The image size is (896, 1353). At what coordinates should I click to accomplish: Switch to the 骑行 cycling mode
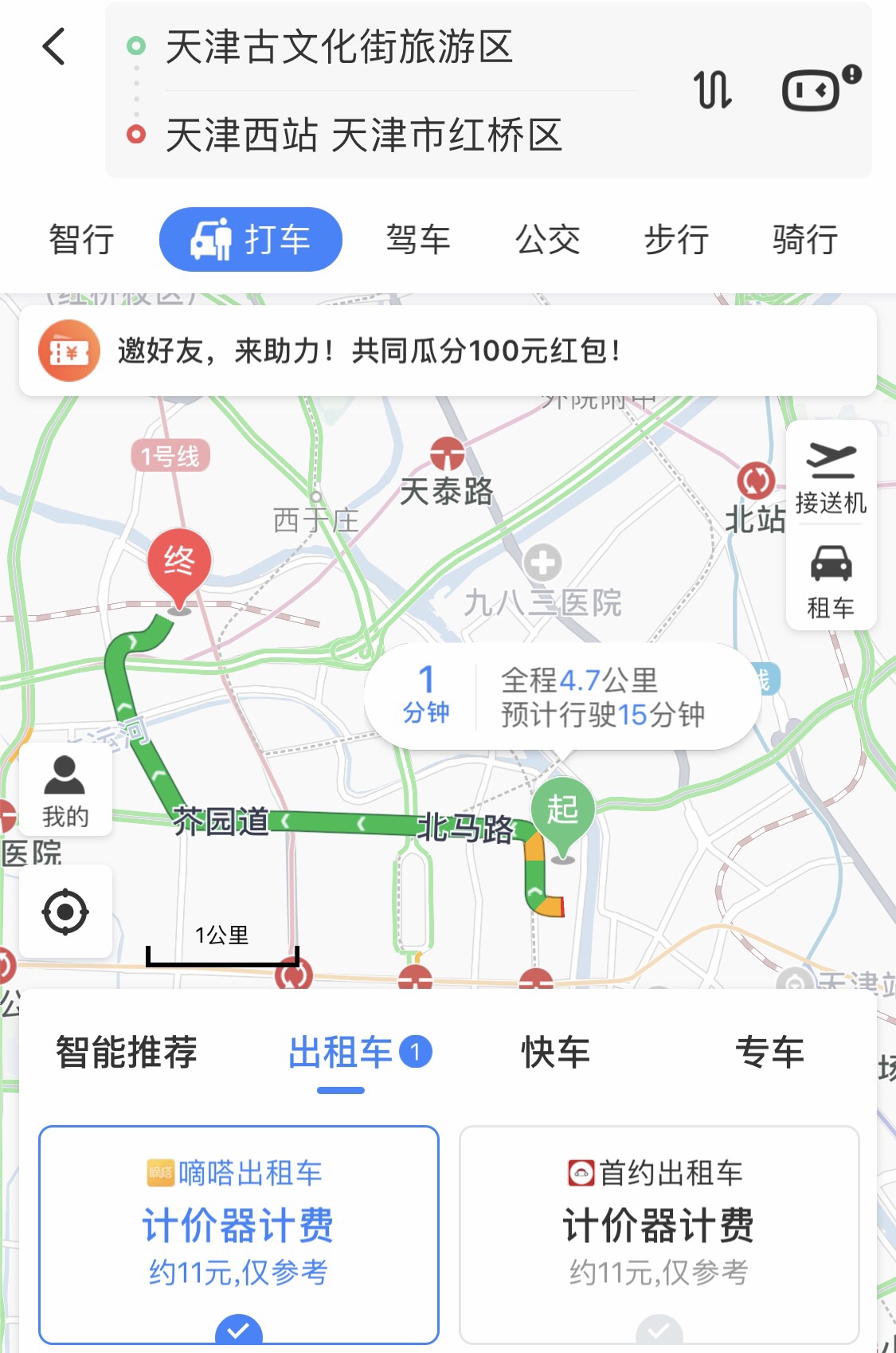click(804, 240)
